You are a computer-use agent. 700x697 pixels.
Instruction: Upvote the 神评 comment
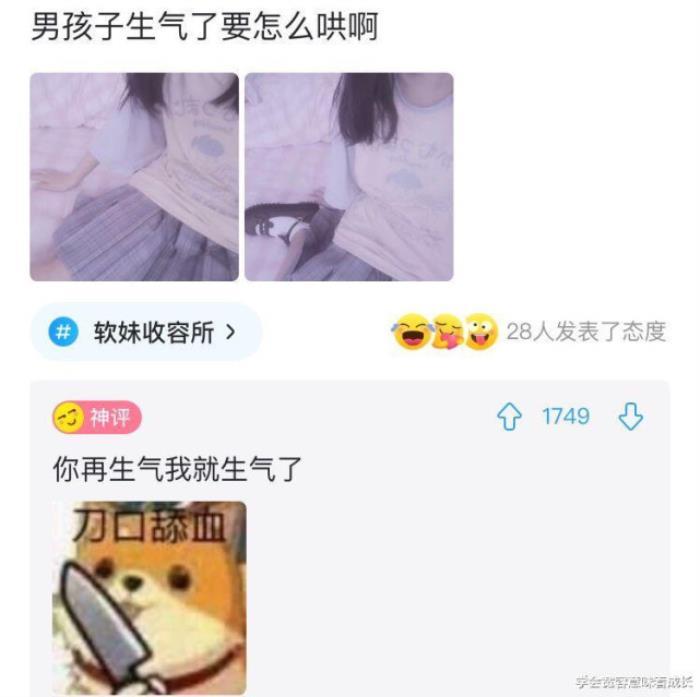[x=510, y=417]
